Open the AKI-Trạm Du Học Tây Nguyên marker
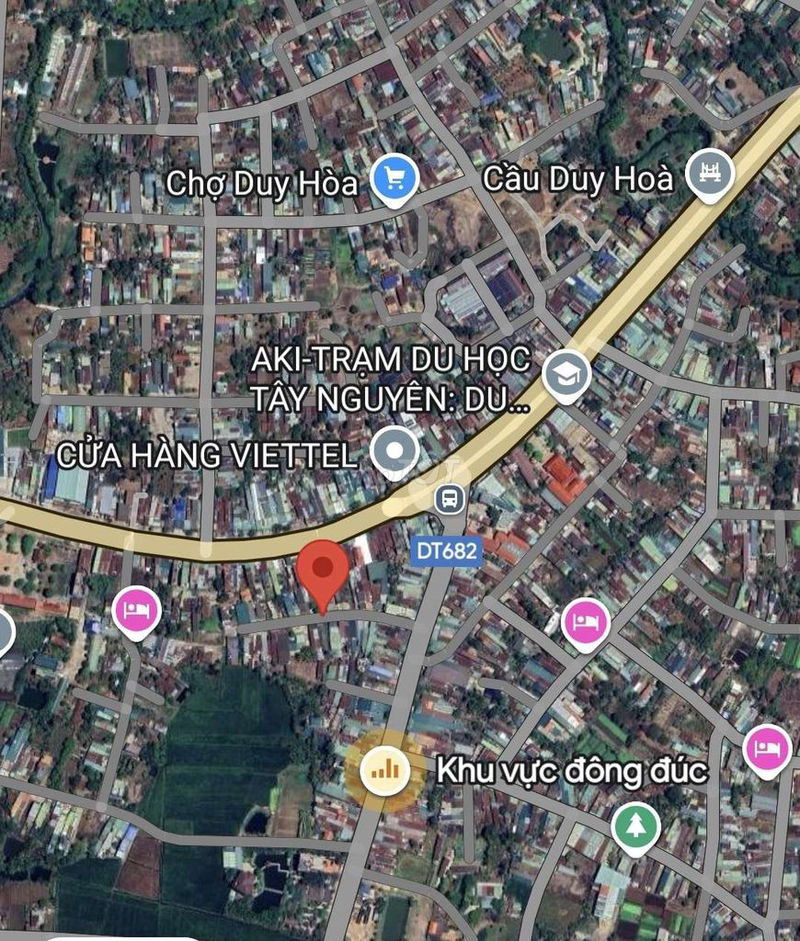Screen dimensions: 800x941 pos(566,375)
